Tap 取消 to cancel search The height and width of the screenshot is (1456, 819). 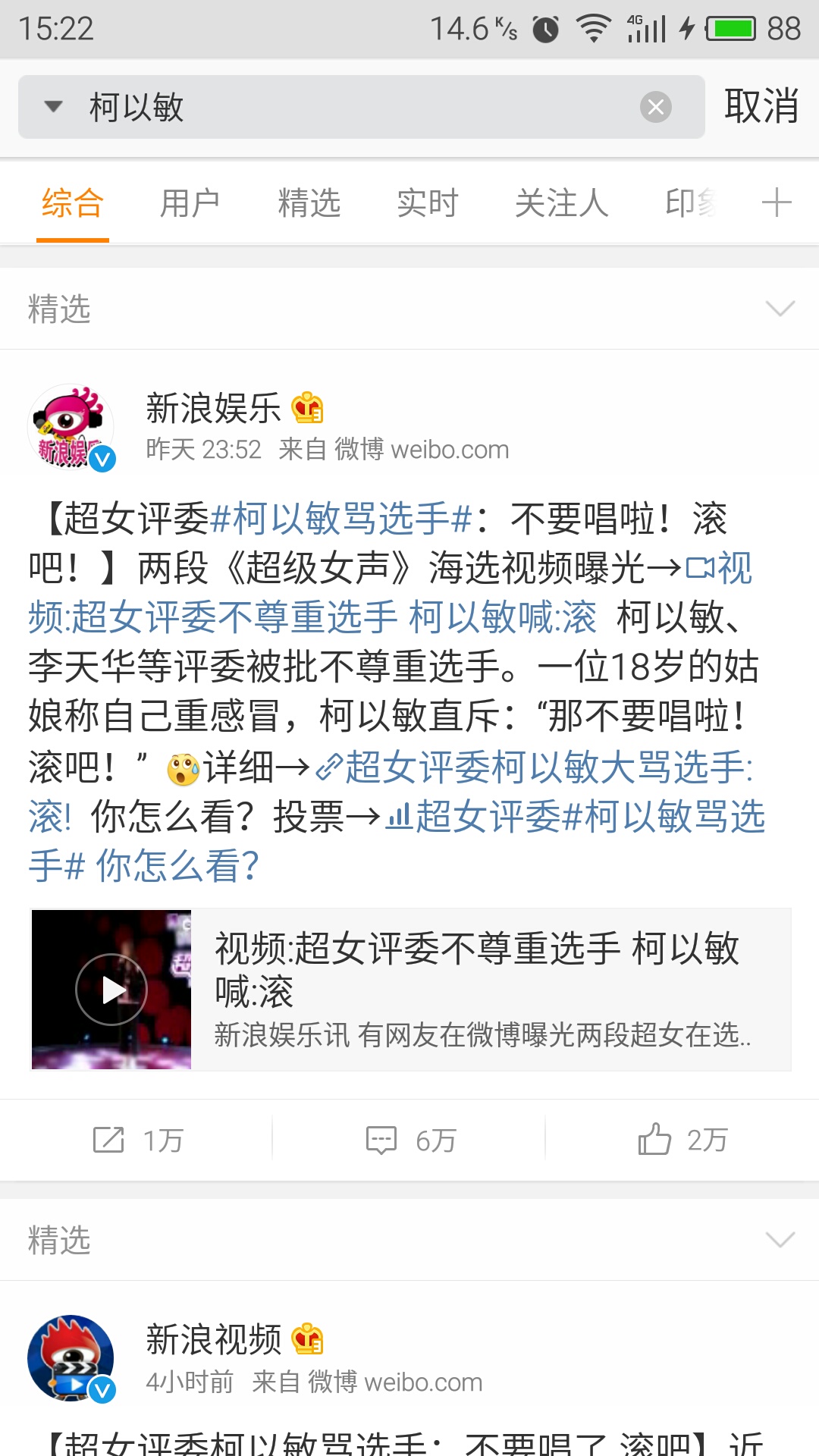761,106
